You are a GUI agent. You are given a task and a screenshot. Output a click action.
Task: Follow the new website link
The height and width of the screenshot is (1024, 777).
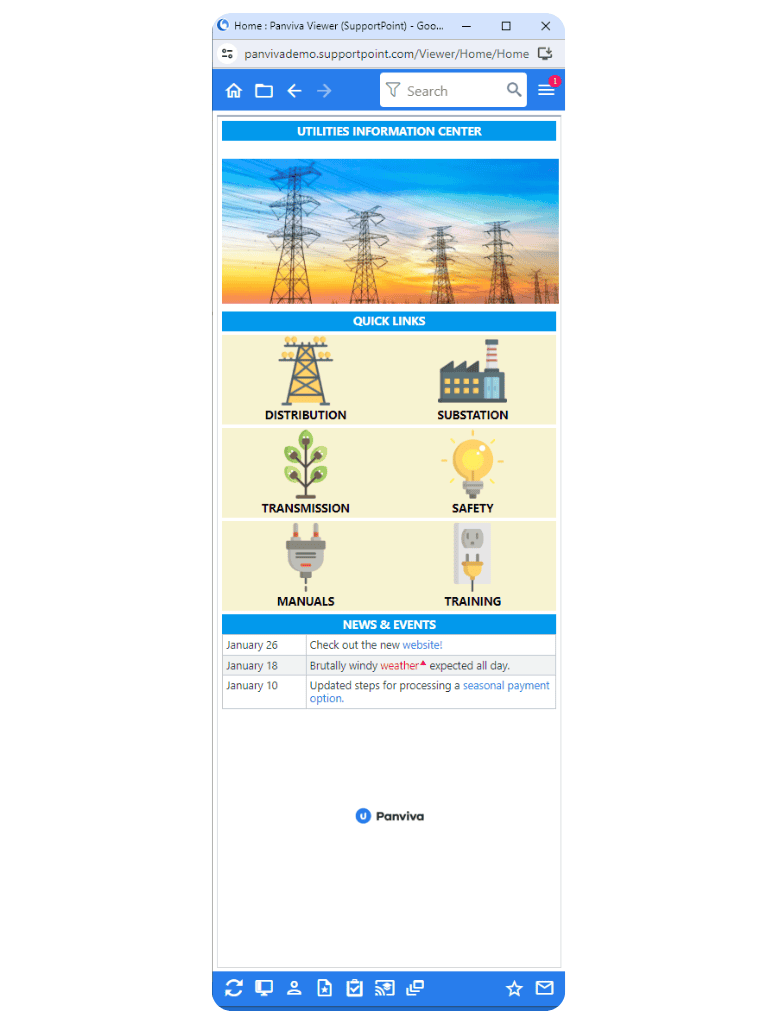(x=422, y=645)
